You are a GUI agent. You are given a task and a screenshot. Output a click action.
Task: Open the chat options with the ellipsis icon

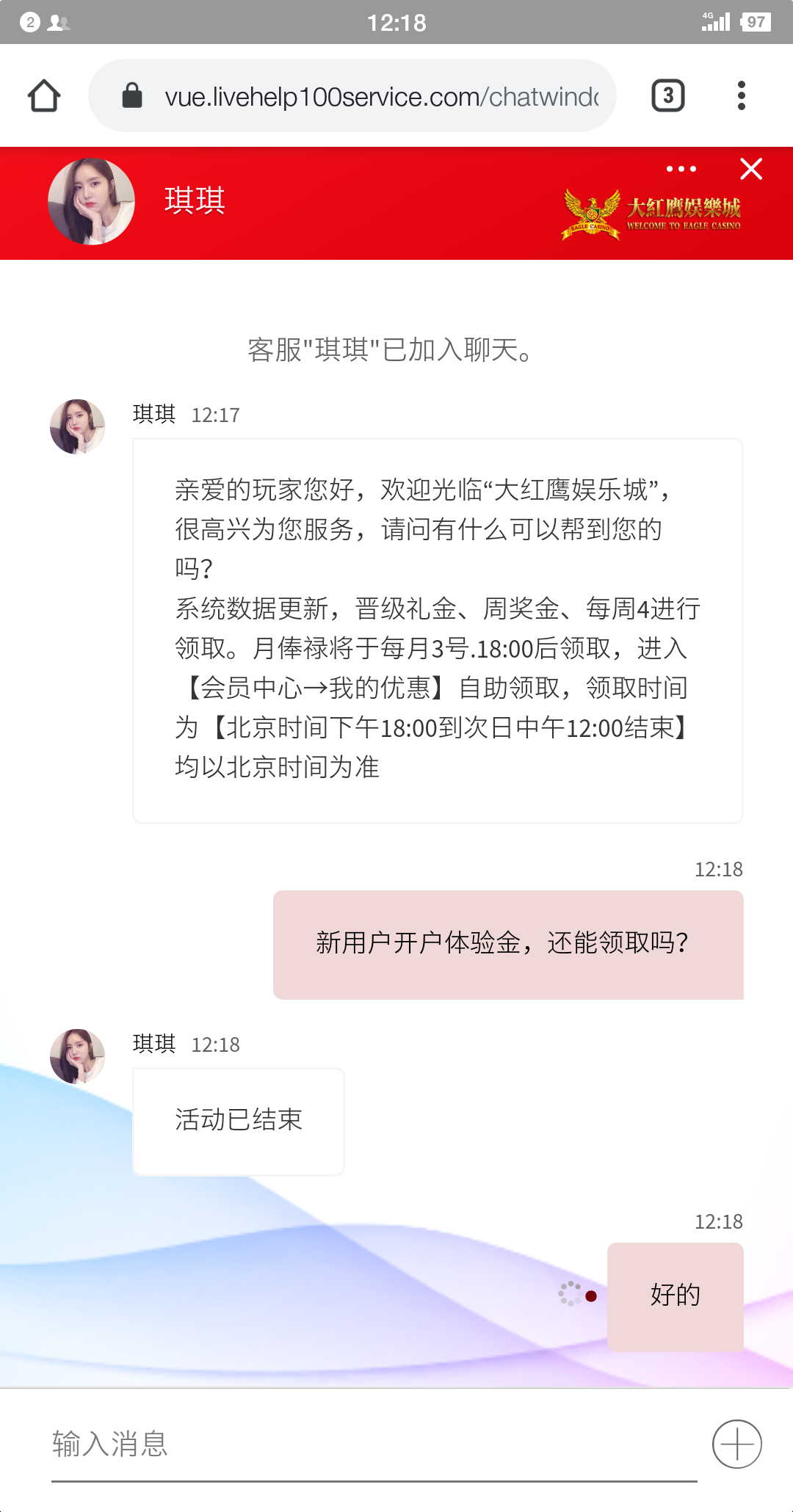681,169
